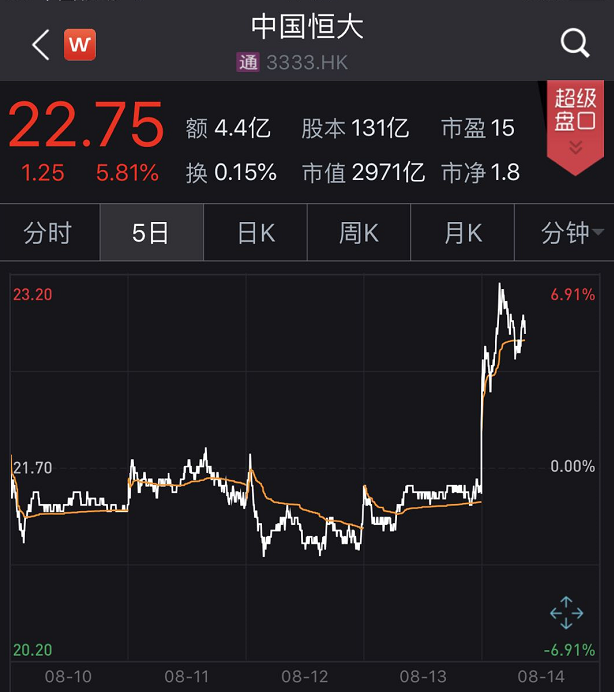The image size is (614, 692).
Task: Enlarge the chart with the fullscreen icon
Action: [x=566, y=612]
